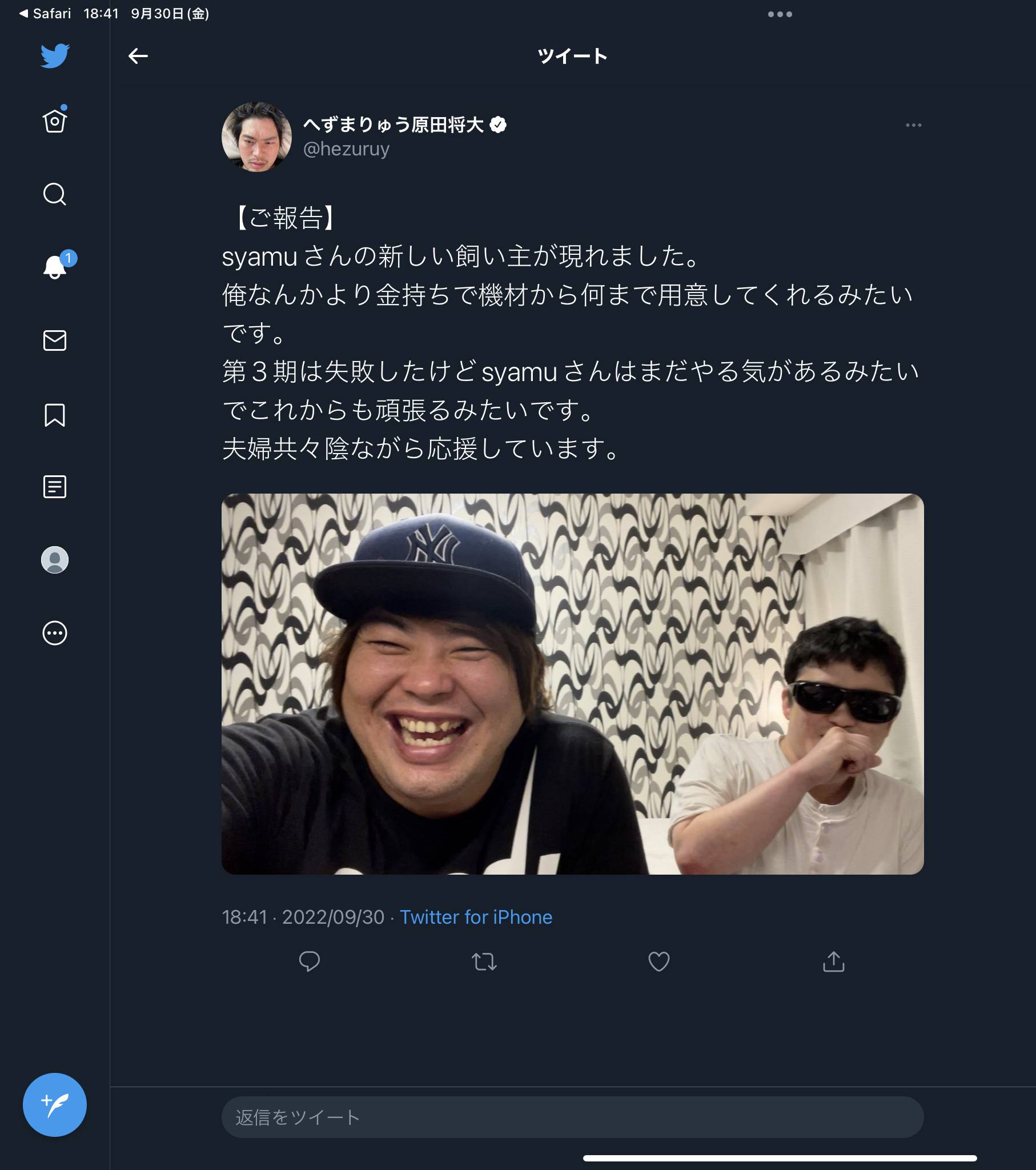Share this tweet
Image resolution: width=1036 pixels, height=1170 pixels.
[x=833, y=961]
